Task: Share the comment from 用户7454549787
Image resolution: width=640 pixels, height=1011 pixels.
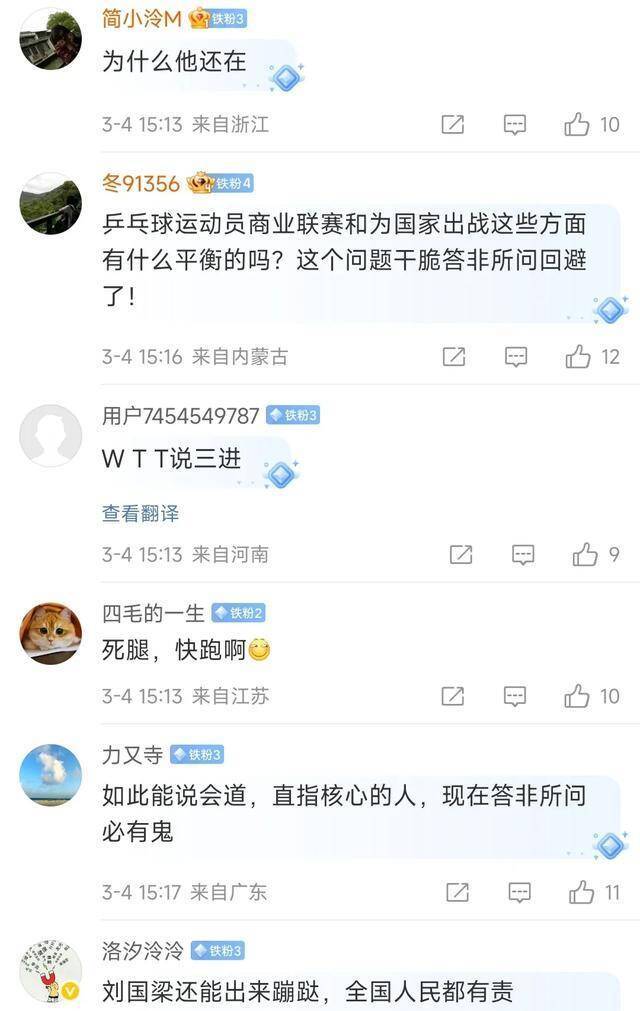Action: pyautogui.click(x=461, y=555)
